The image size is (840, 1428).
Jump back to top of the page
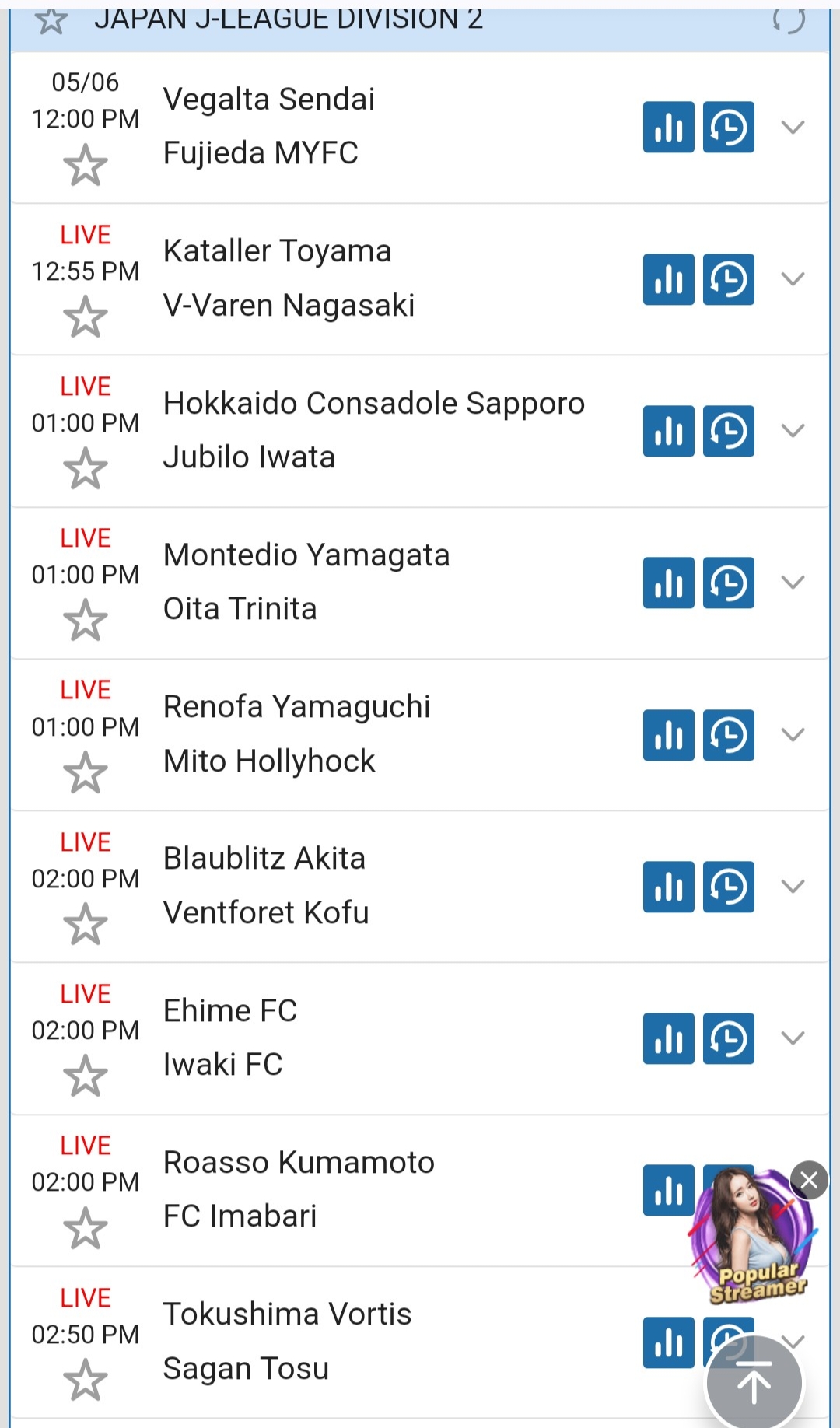753,1384
